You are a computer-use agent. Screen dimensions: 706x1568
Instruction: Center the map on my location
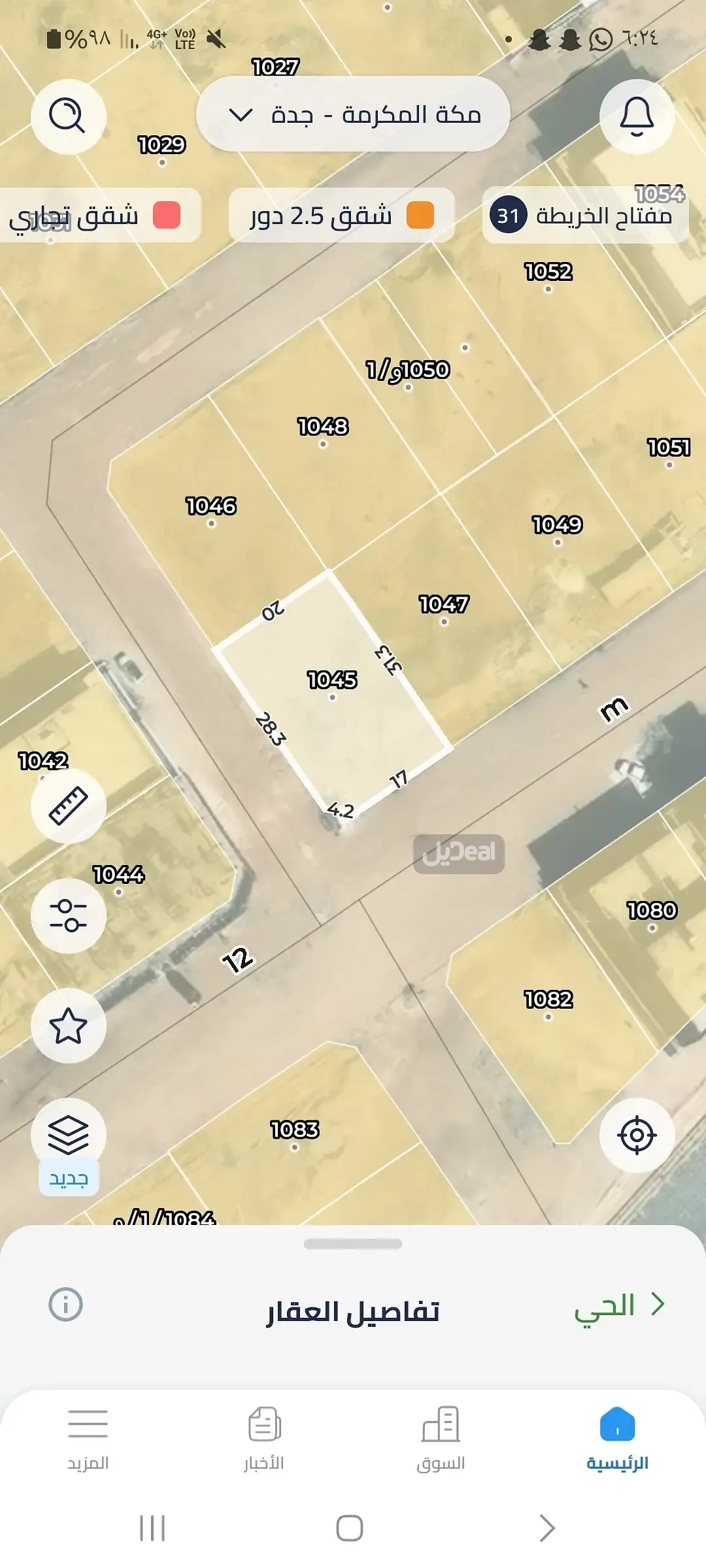click(x=637, y=1135)
